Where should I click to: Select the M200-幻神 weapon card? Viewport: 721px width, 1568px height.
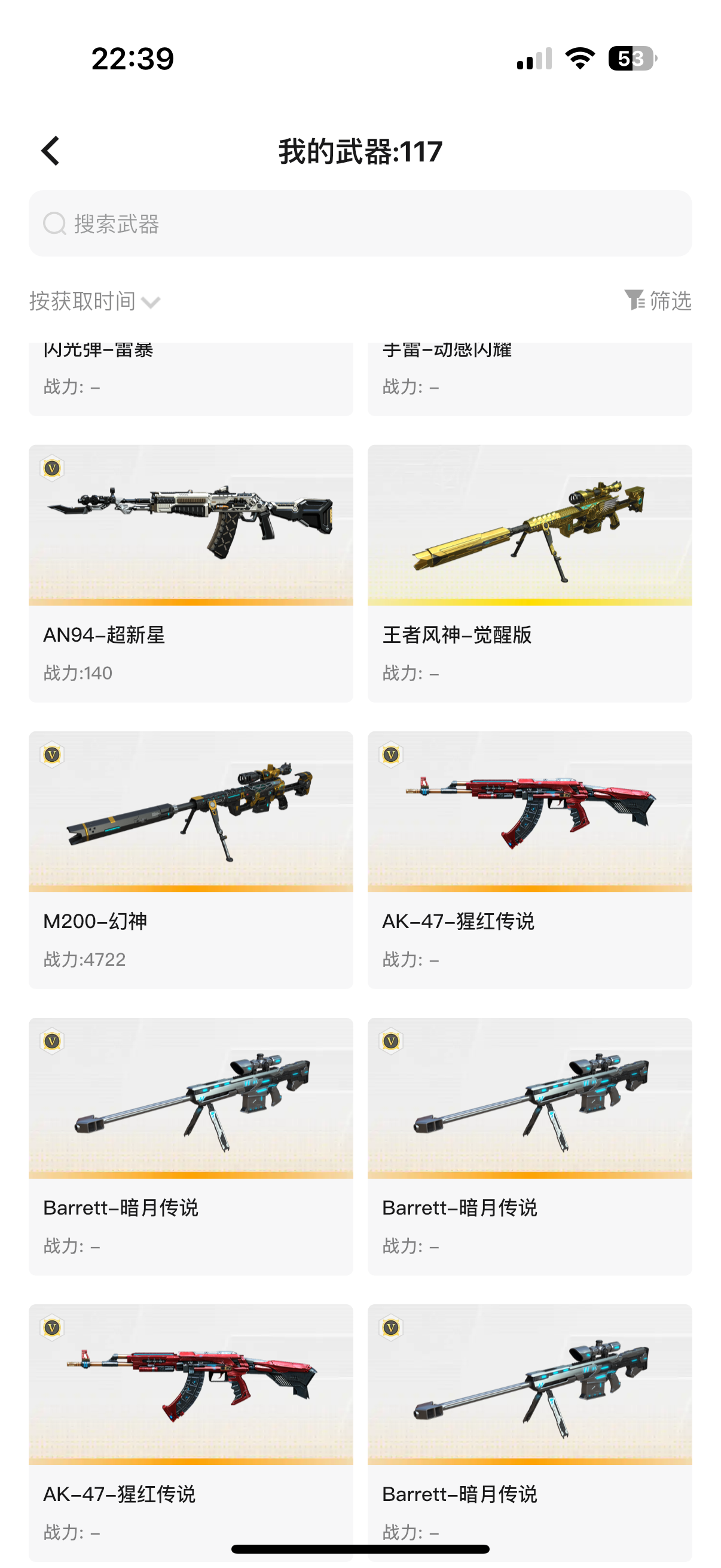point(191,860)
